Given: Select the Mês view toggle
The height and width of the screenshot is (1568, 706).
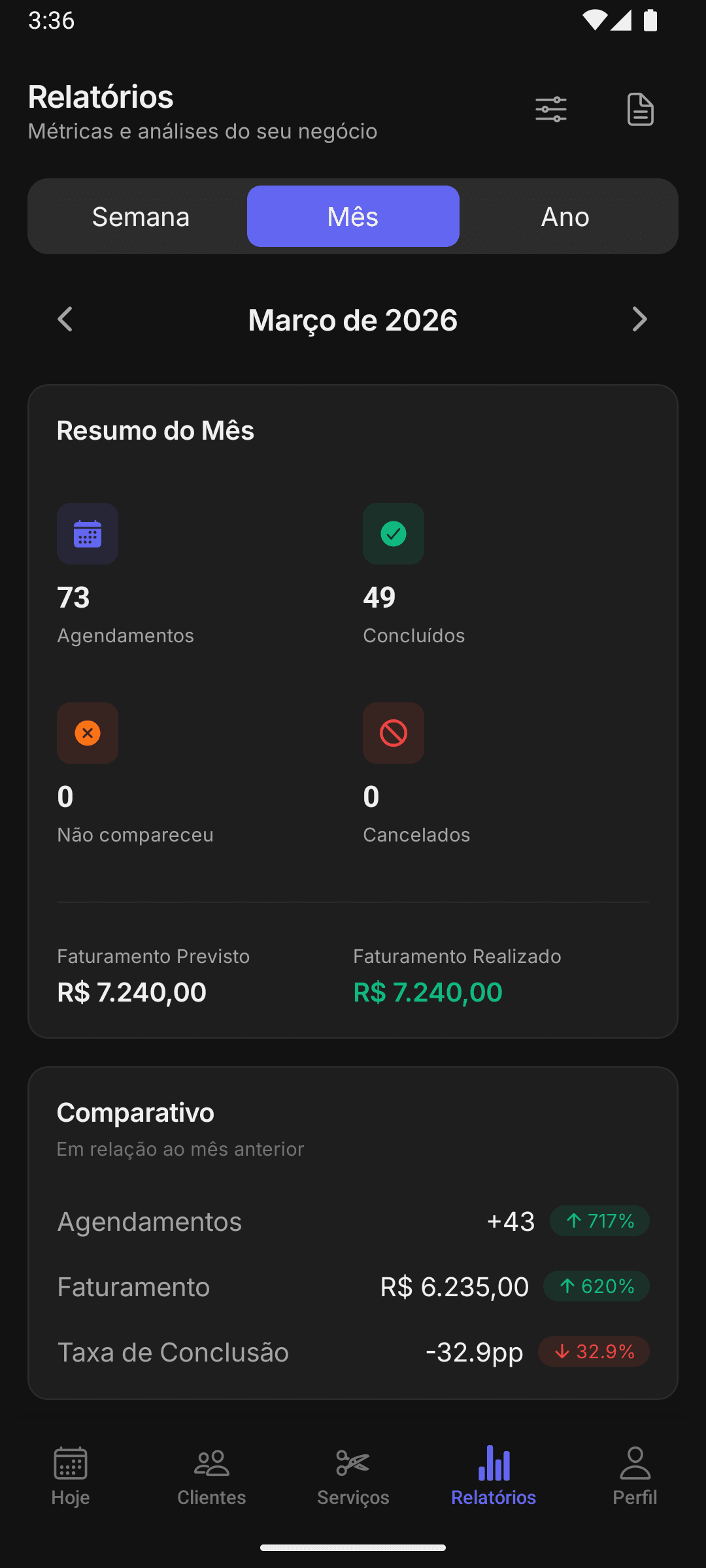Looking at the screenshot, I should 352,216.
